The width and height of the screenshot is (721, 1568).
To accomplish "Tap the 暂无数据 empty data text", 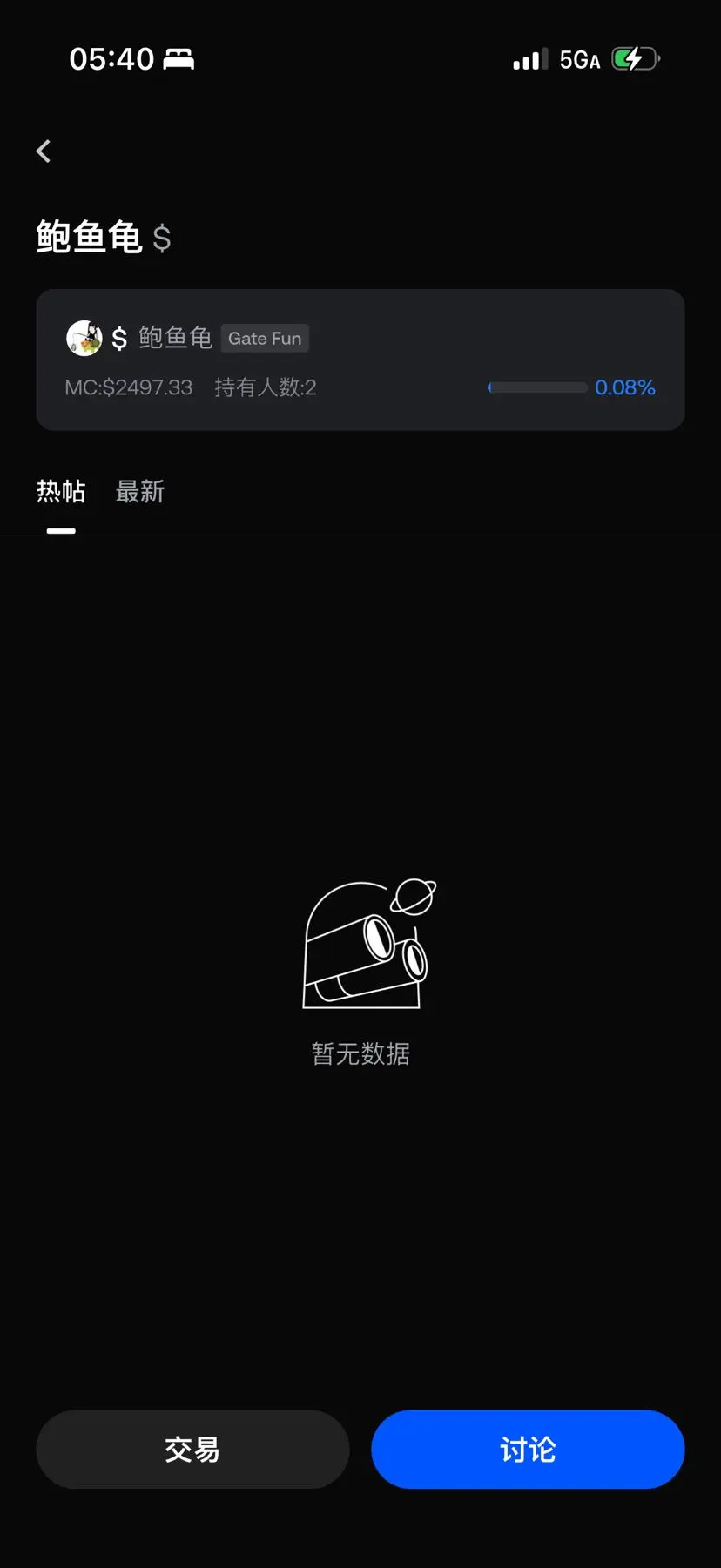I will point(360,1053).
